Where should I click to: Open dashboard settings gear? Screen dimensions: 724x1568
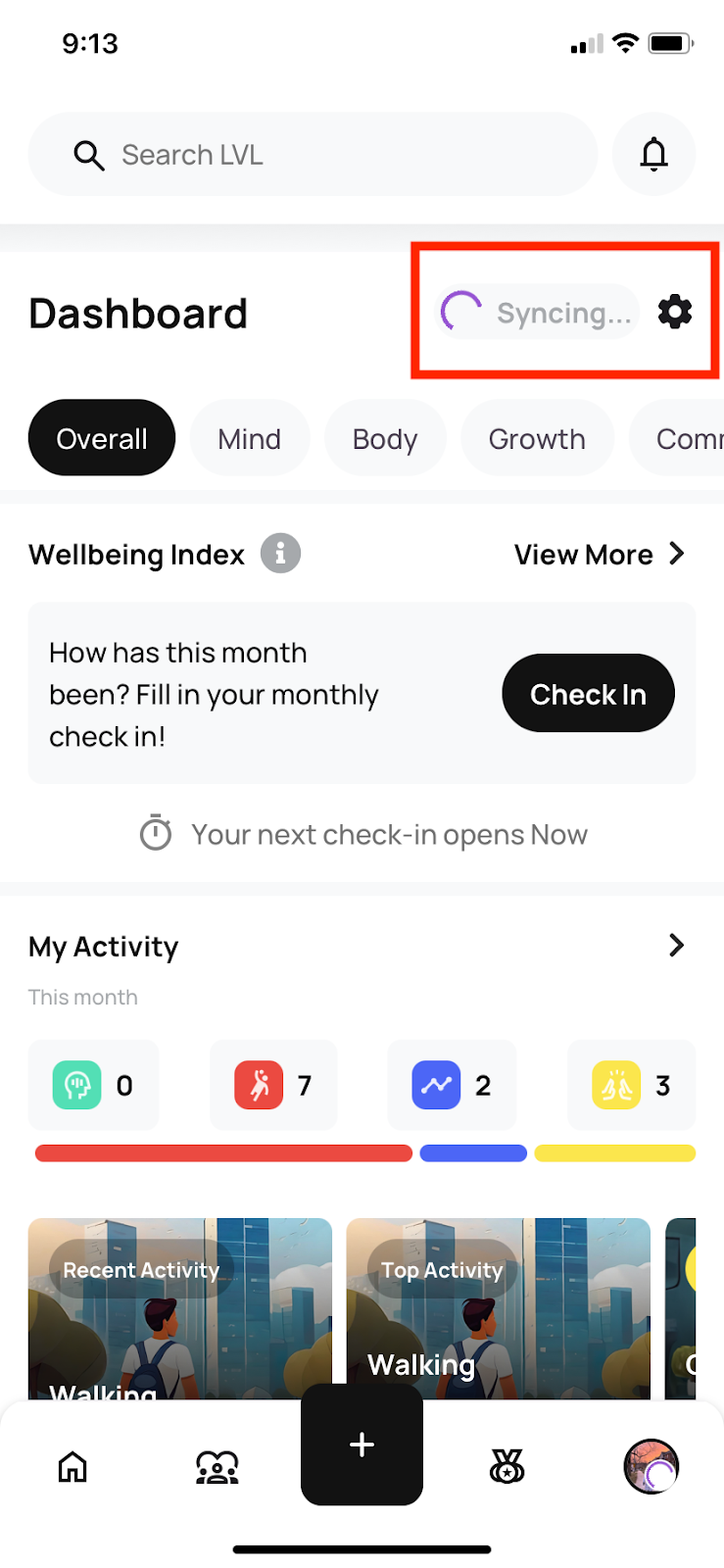coord(675,313)
